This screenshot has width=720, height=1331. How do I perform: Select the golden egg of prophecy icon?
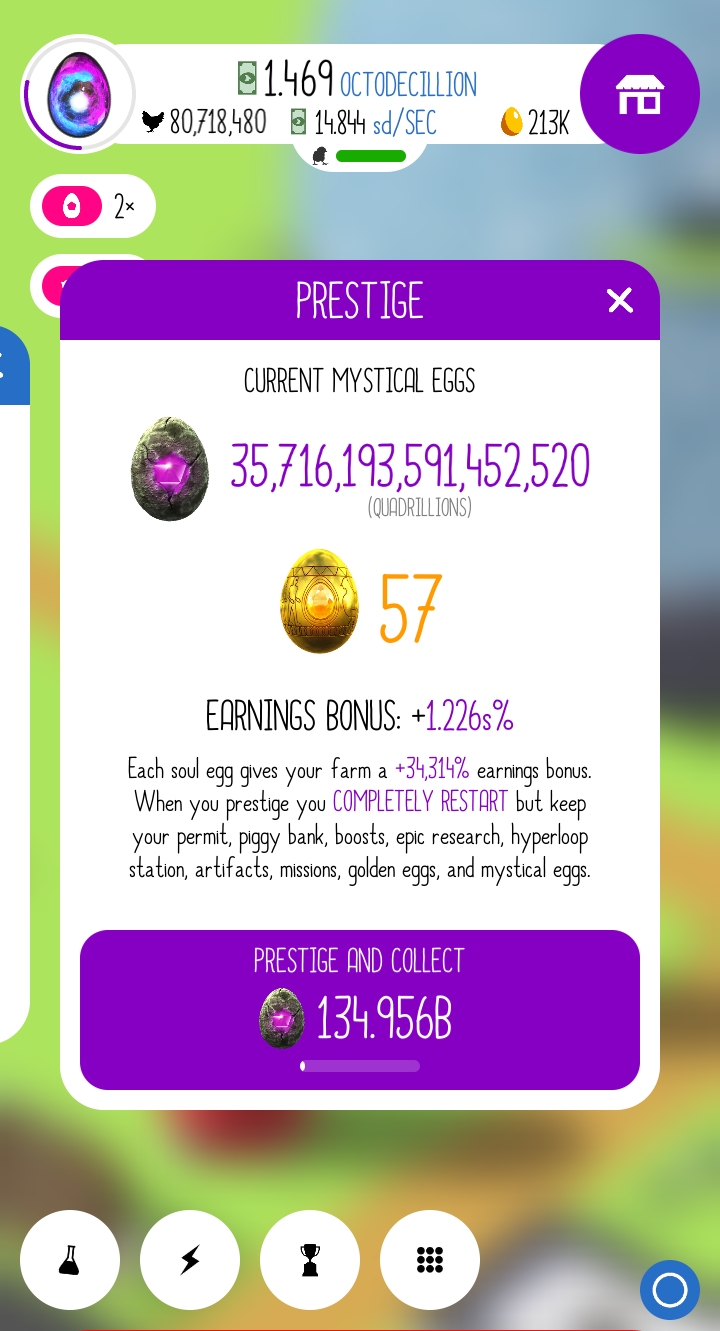point(319,601)
